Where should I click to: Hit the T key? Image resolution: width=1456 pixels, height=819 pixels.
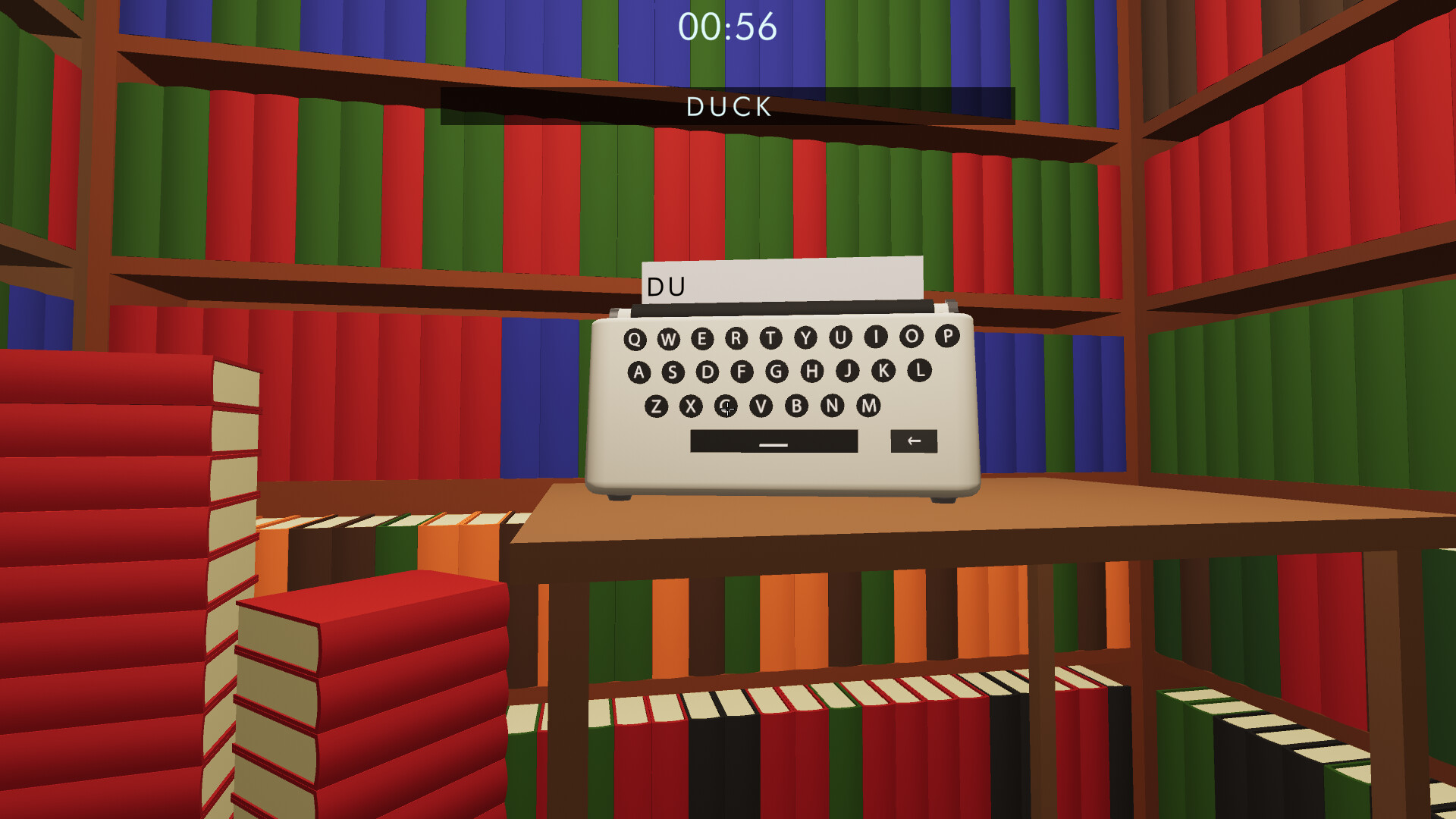(770, 338)
